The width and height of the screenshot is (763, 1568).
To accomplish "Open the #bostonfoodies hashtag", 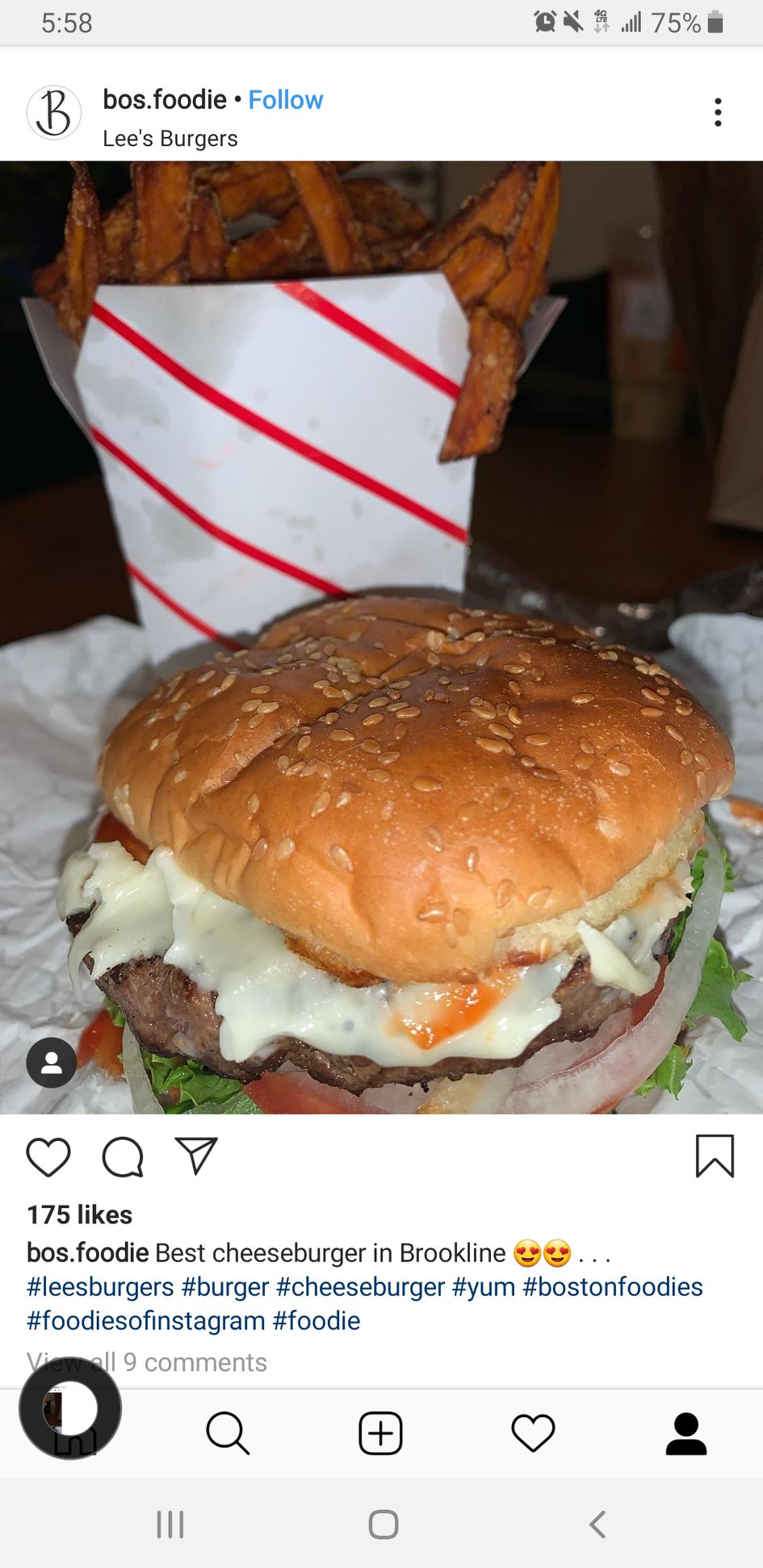I will (x=613, y=1287).
